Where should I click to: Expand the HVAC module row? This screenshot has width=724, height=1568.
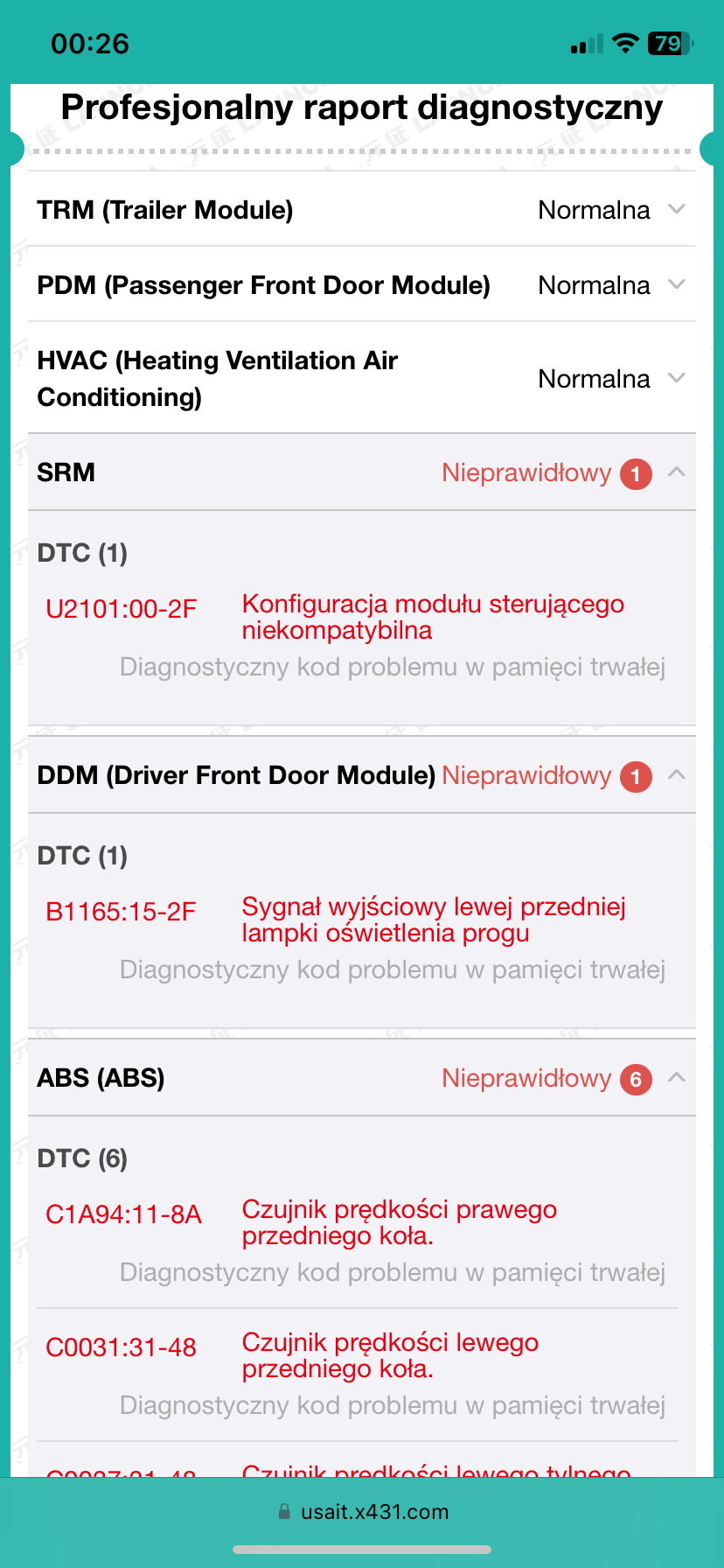[x=676, y=378]
